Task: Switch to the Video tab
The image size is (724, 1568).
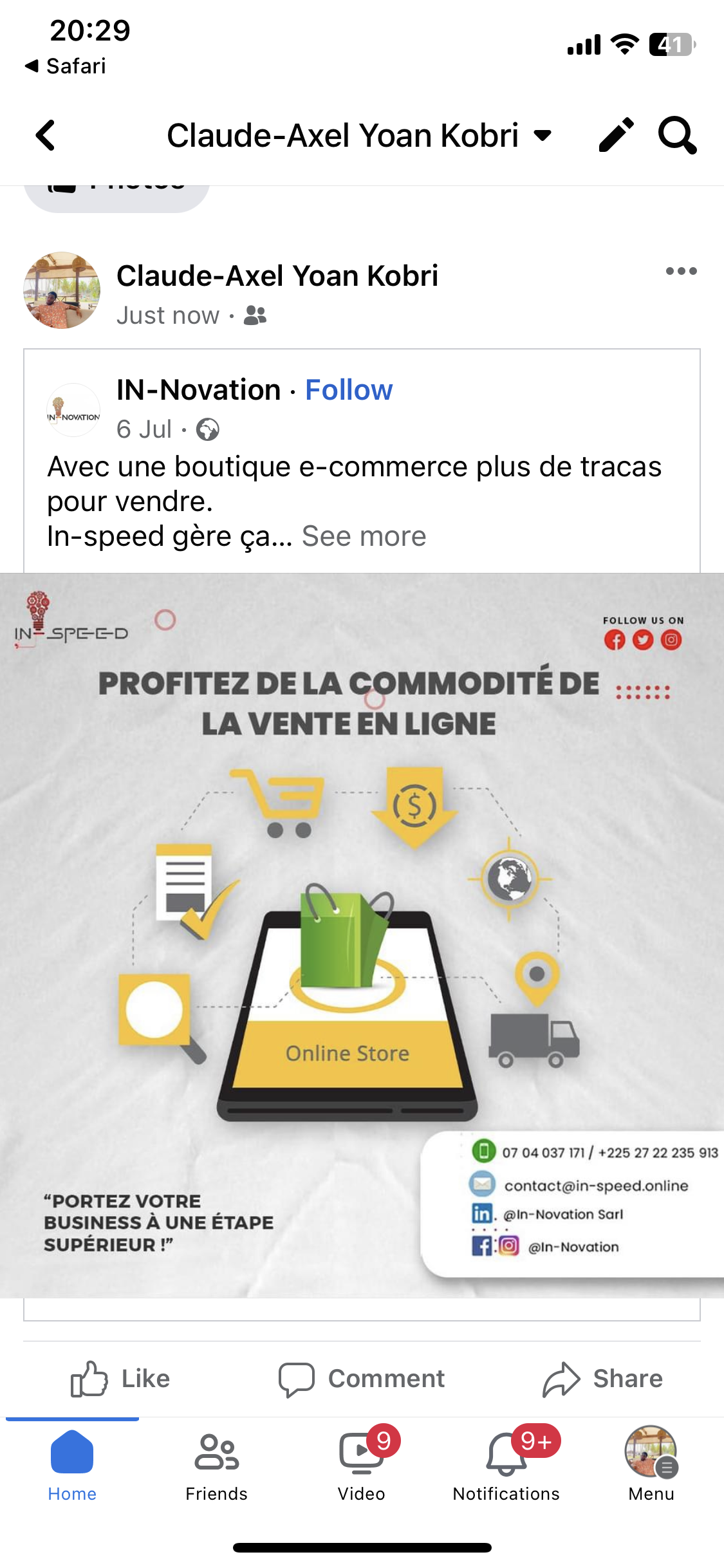Action: coord(362,1466)
